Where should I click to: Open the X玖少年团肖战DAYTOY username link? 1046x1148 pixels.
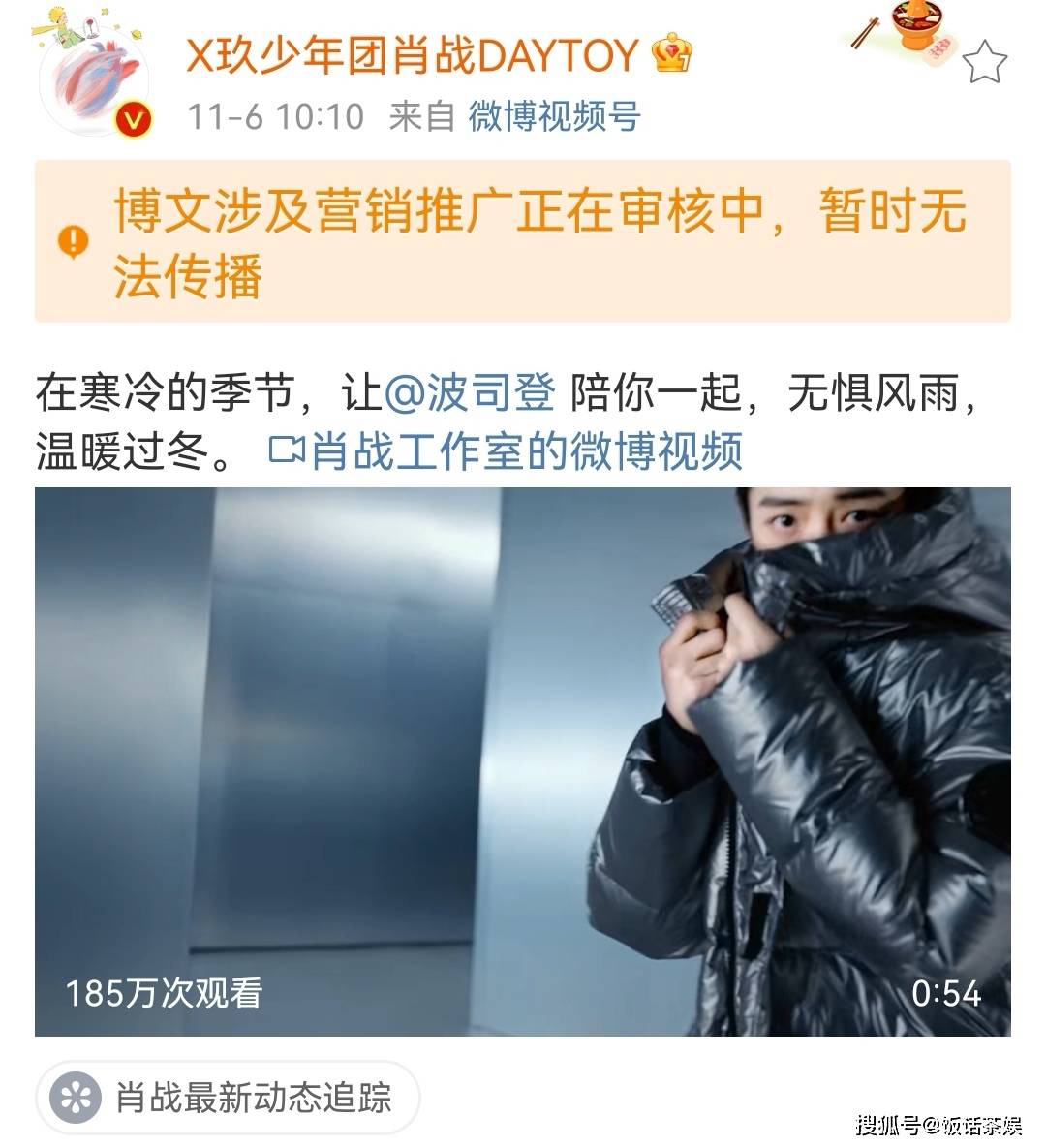click(412, 55)
